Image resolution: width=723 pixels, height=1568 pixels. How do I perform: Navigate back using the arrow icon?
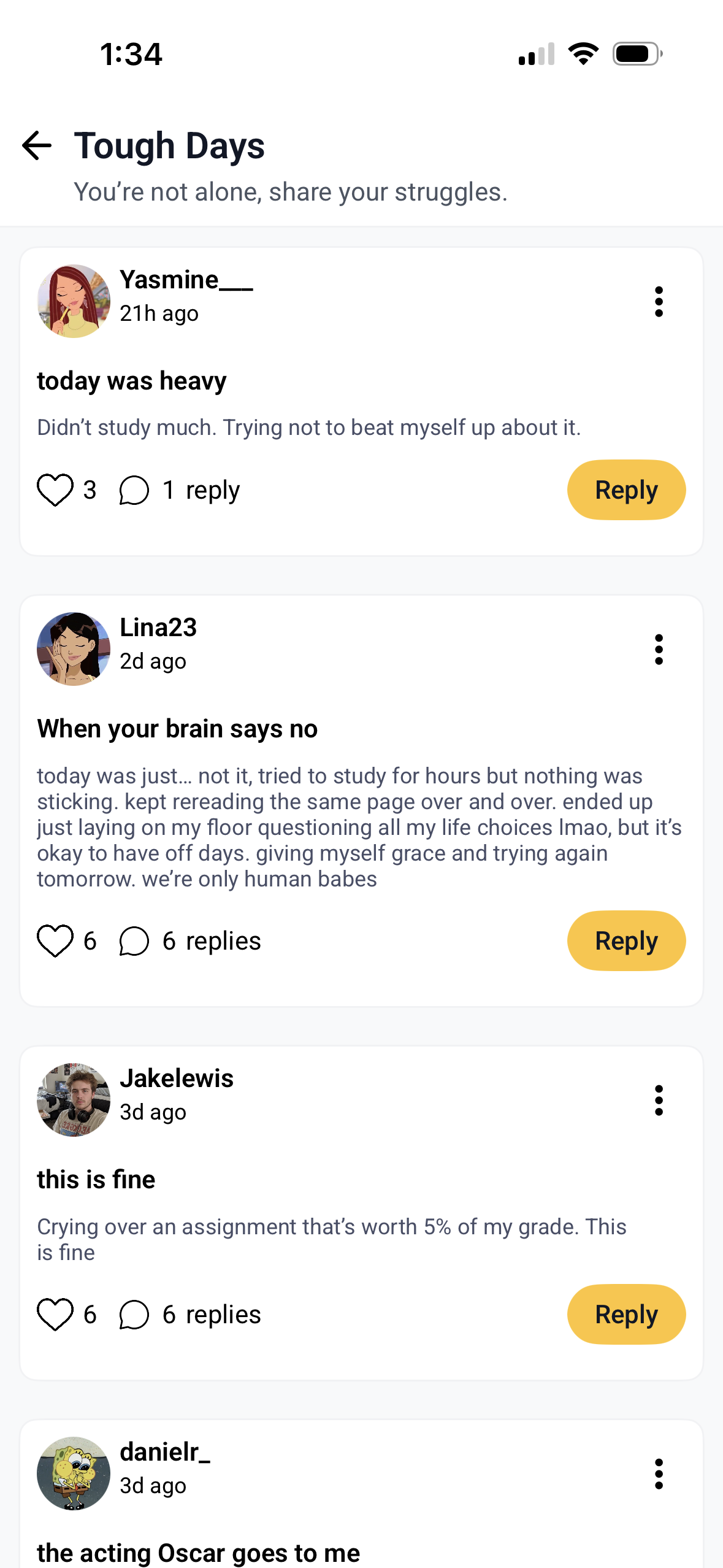(x=36, y=145)
